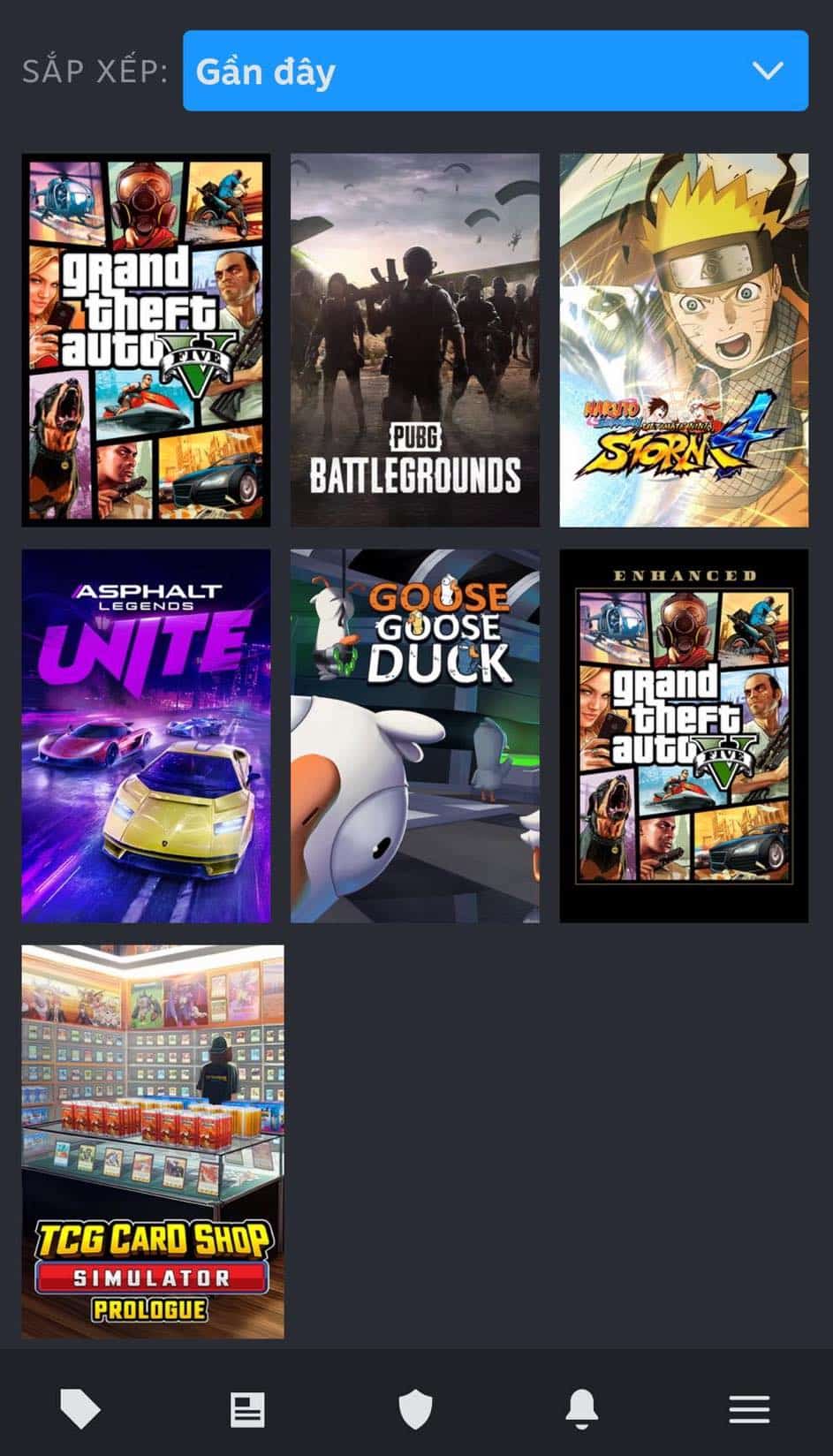Switch to the store tag tab
This screenshot has width=833, height=1456.
click(80, 1408)
